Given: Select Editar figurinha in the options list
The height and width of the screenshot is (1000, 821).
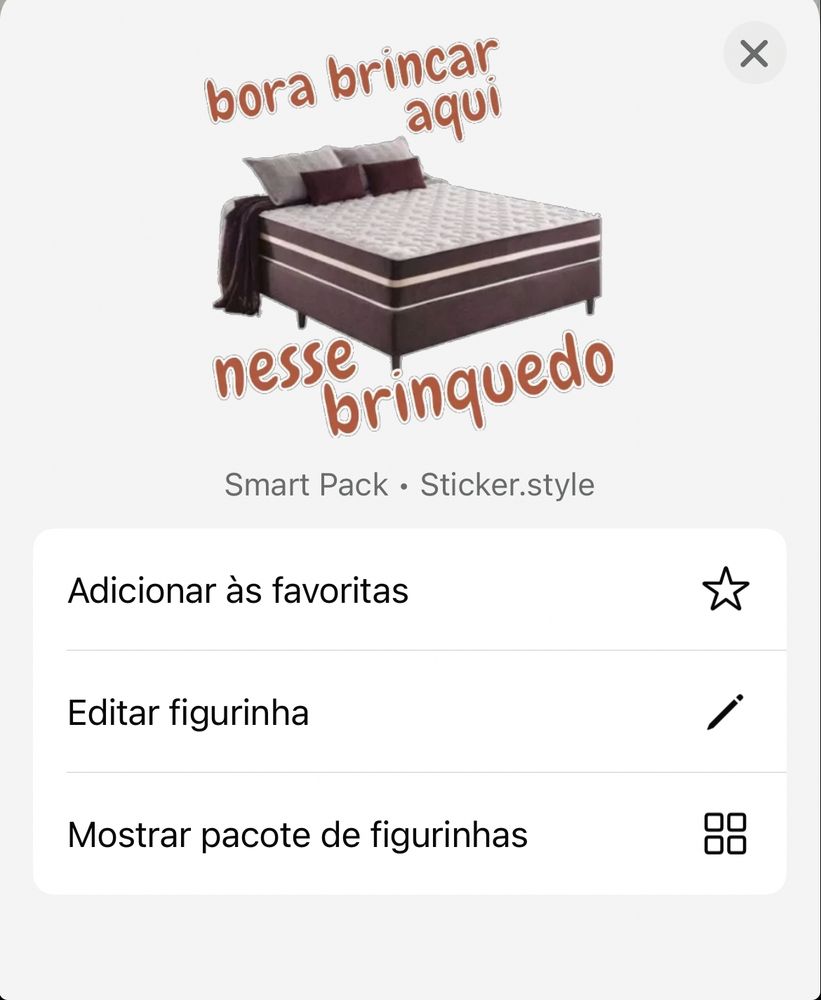Looking at the screenshot, I should (188, 712).
